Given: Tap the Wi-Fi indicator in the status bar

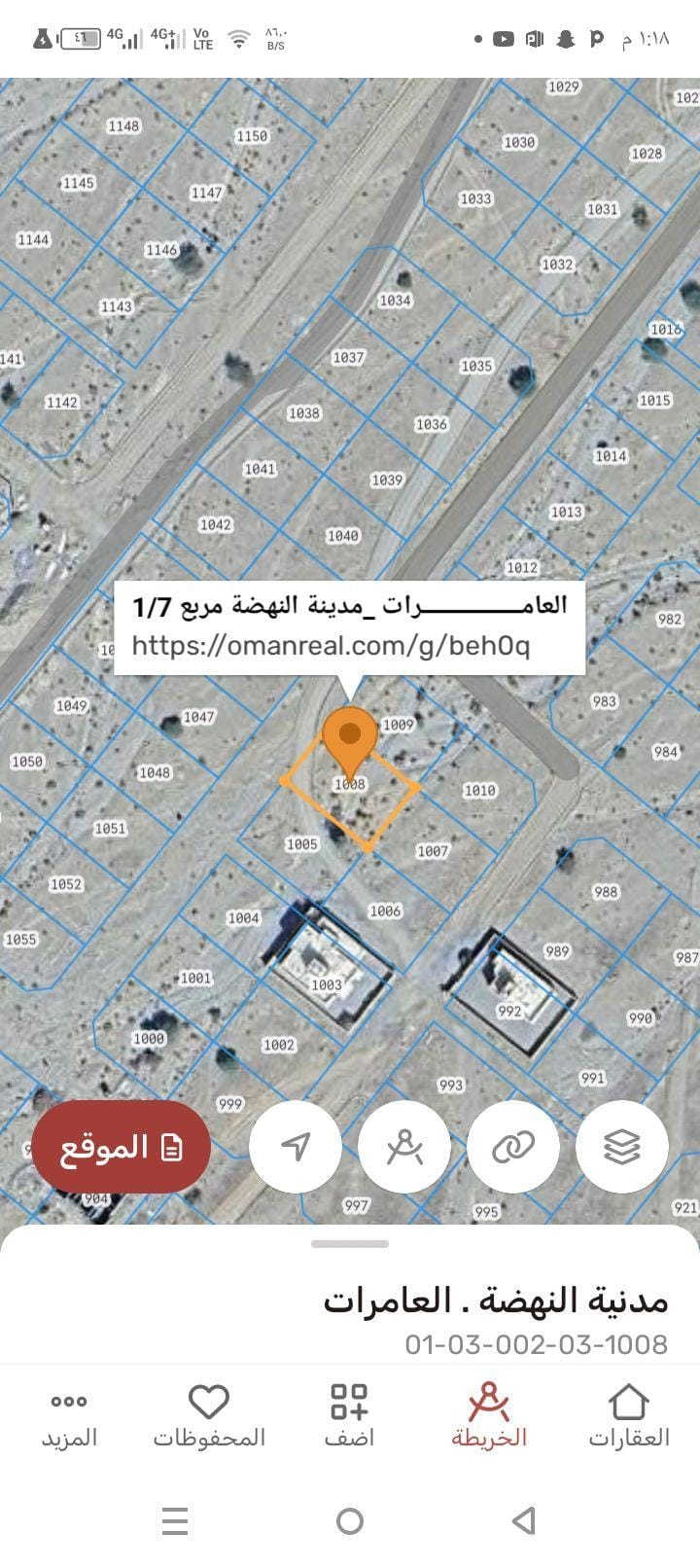Looking at the screenshot, I should [x=236, y=41].
